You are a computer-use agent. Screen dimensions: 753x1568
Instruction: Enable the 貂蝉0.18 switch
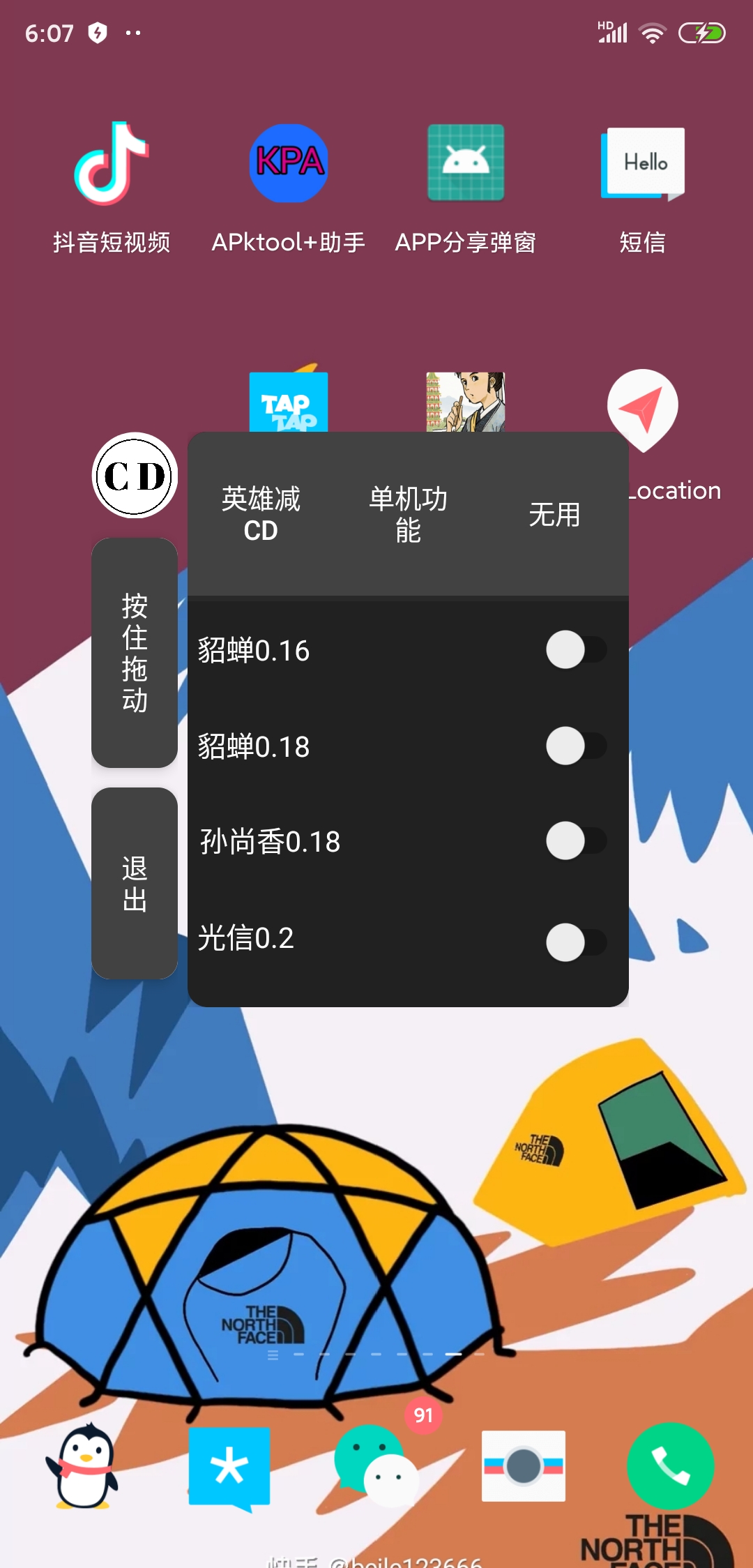pos(575,746)
